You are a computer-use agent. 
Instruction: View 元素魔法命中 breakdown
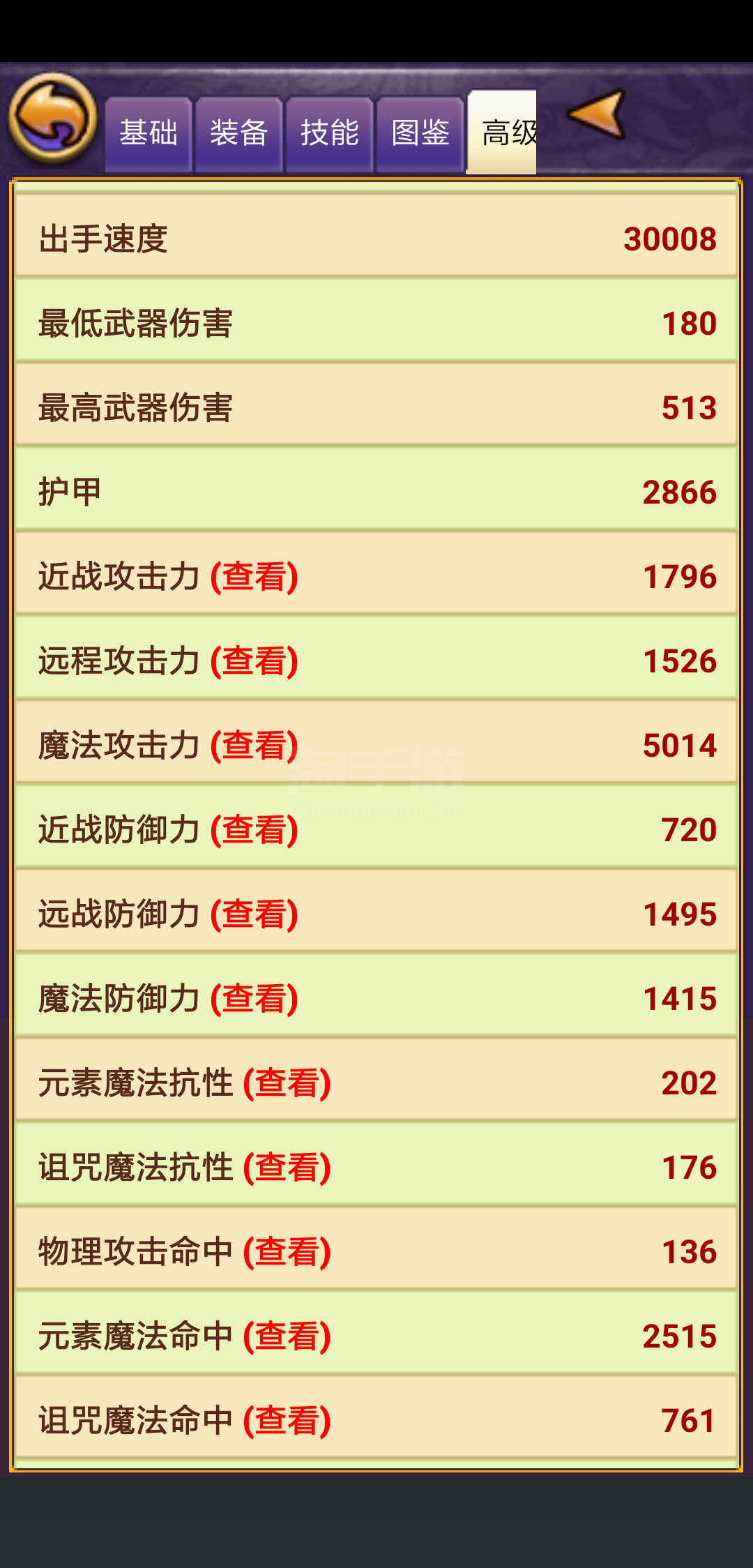(x=287, y=1337)
